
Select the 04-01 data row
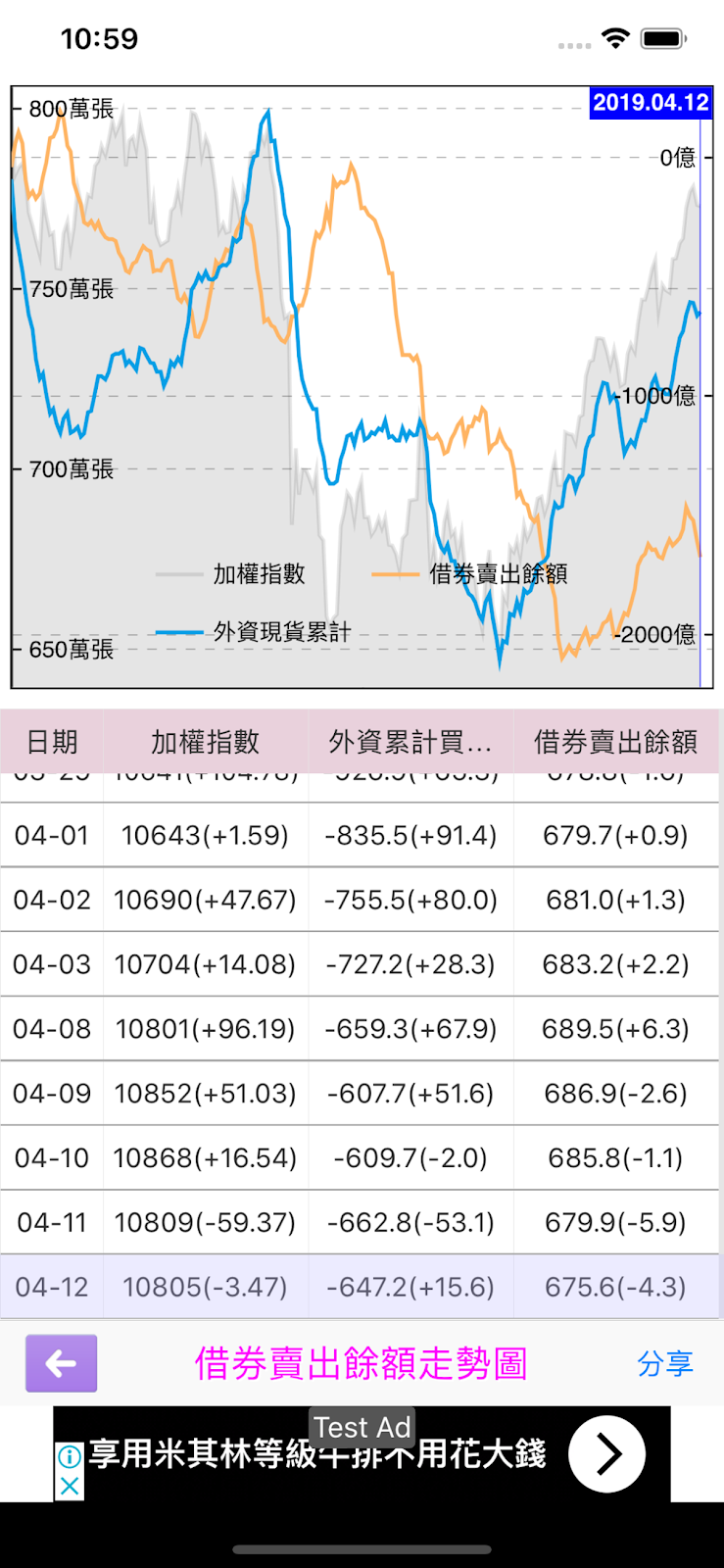[x=362, y=835]
